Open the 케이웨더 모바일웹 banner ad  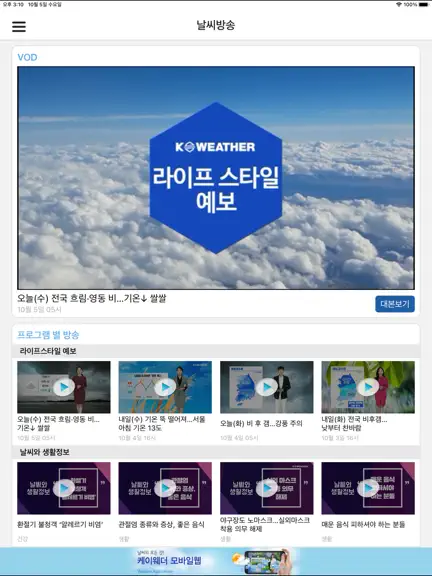[x=216, y=561]
